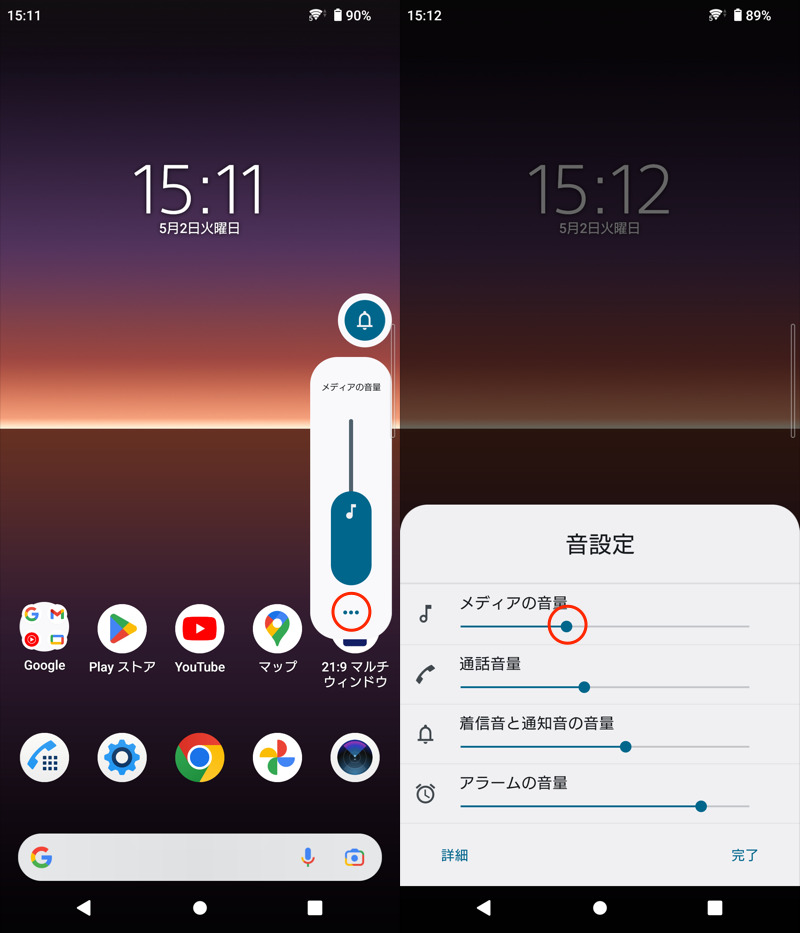Viewport: 800px width, 933px height.
Task: Start voice search with the microphone
Action: pyautogui.click(x=308, y=857)
